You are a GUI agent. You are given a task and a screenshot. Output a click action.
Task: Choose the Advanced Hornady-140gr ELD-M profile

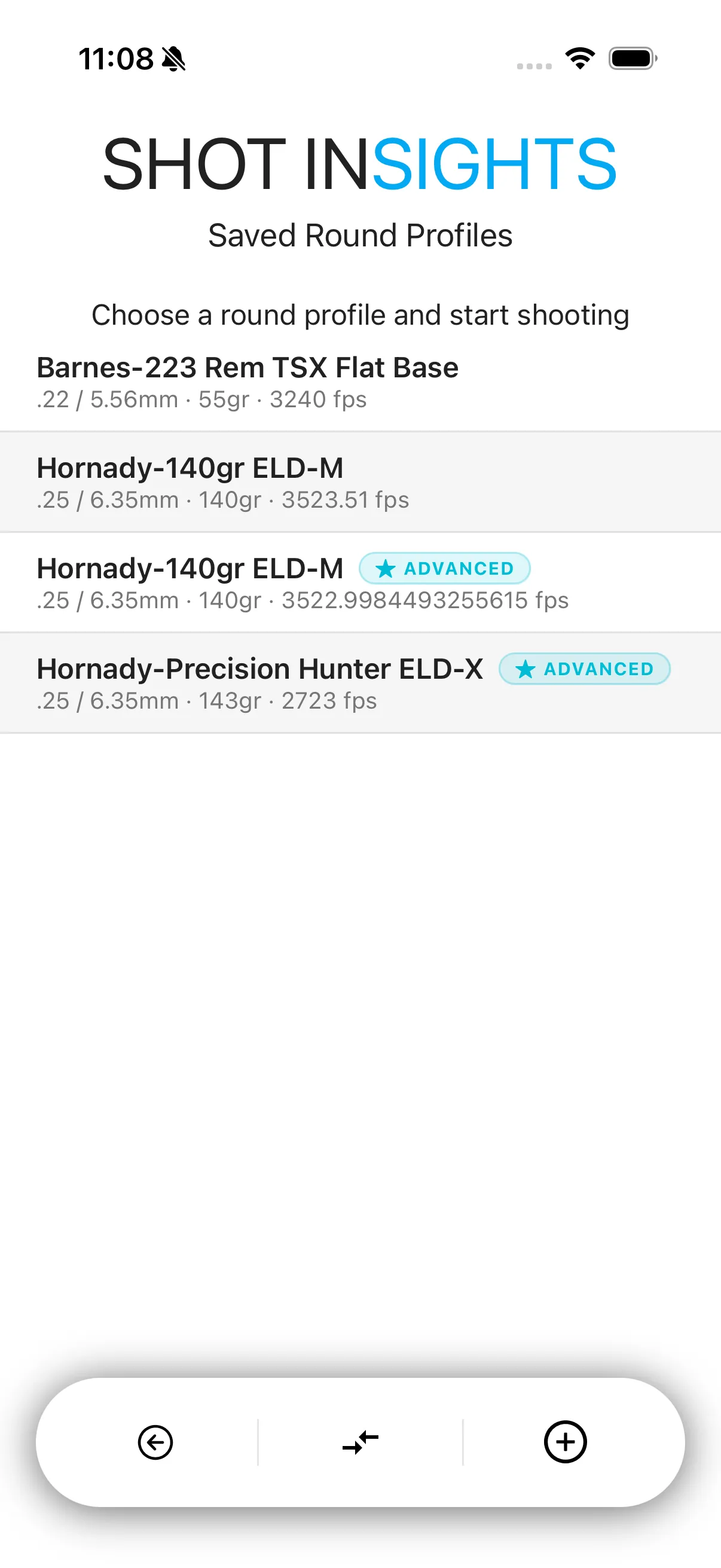coord(360,583)
